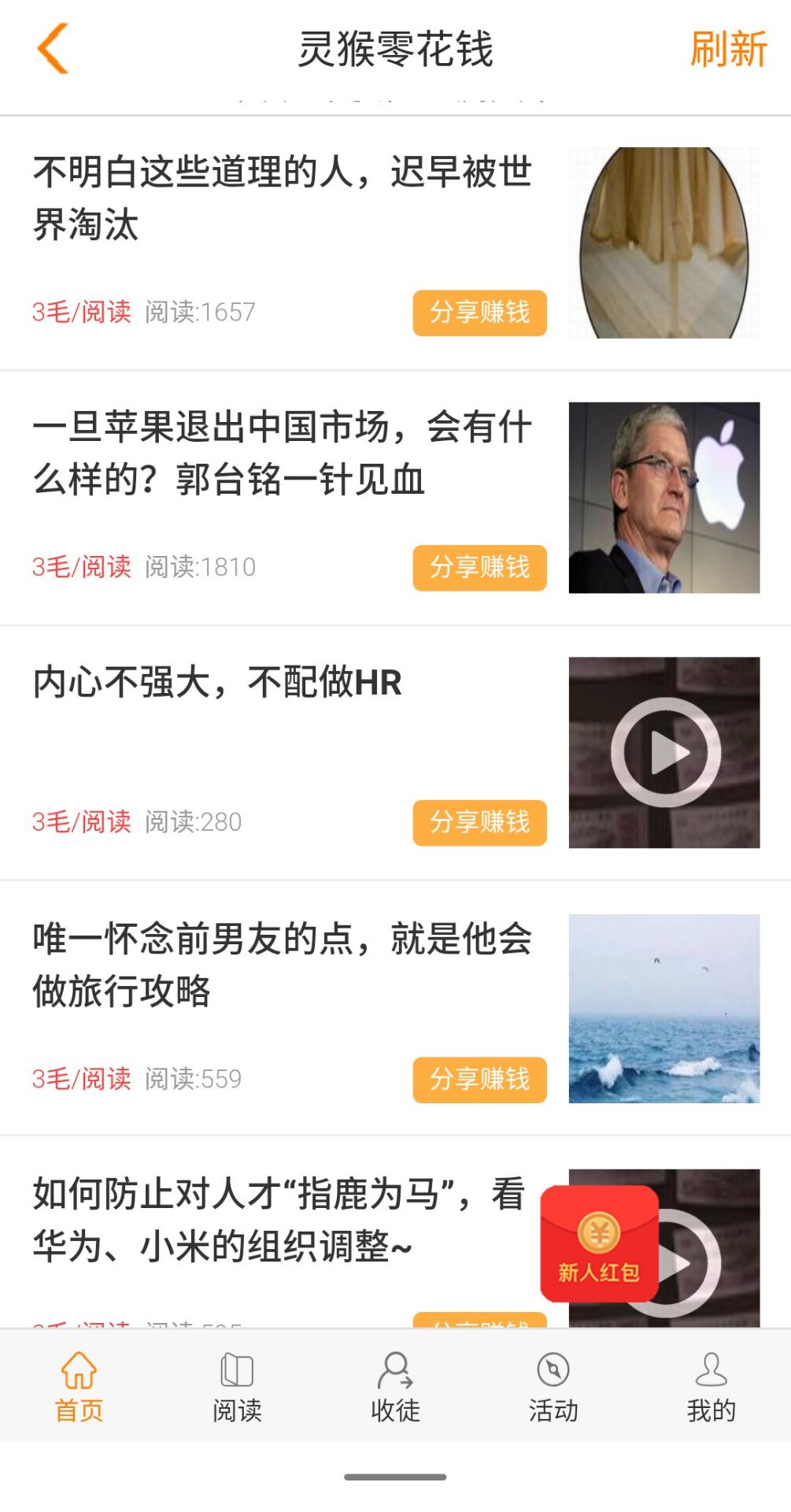Screen dimensions: 791x1512
Task: Open article 不明白这些道理的人，迟早被世界淘汰
Action: [x=282, y=198]
